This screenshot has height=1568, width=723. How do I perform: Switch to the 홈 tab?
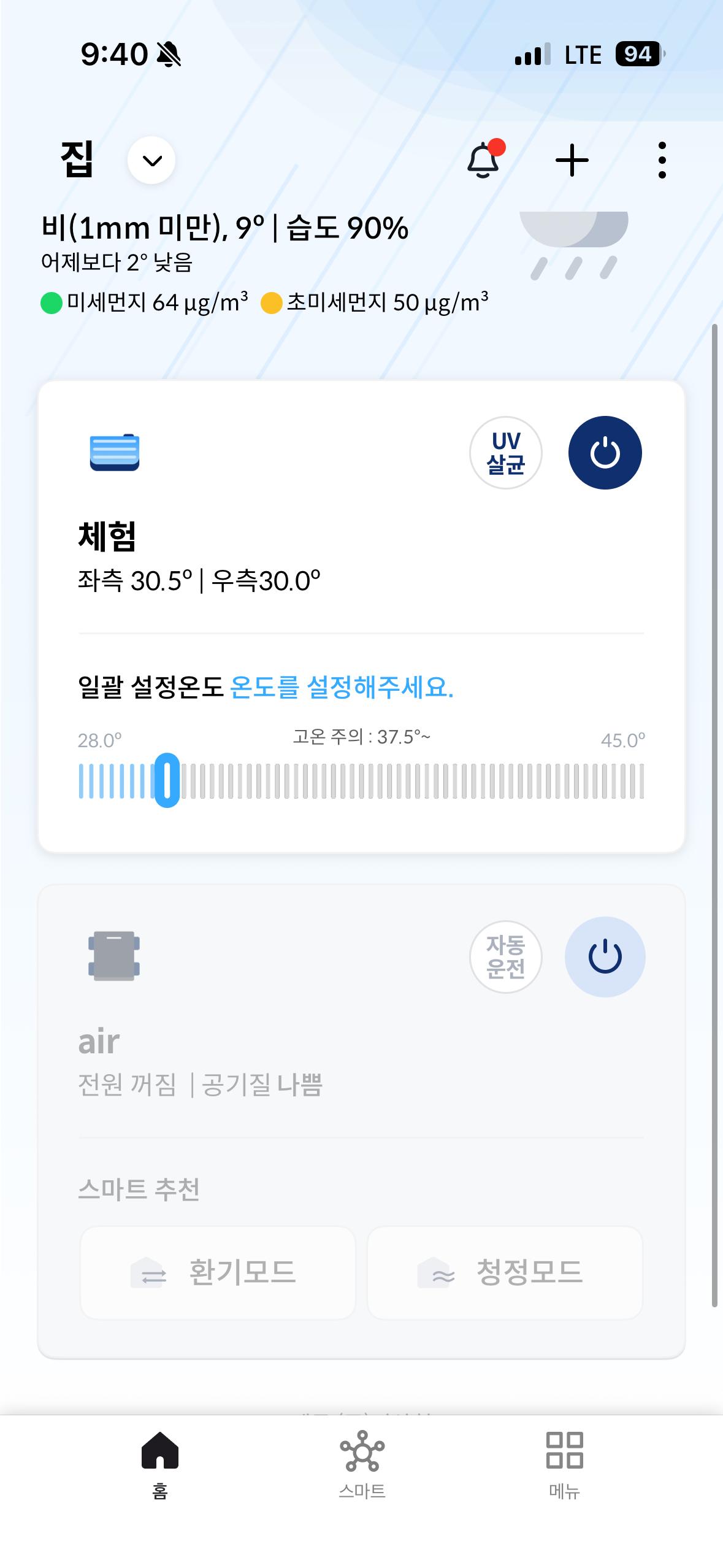(159, 1472)
